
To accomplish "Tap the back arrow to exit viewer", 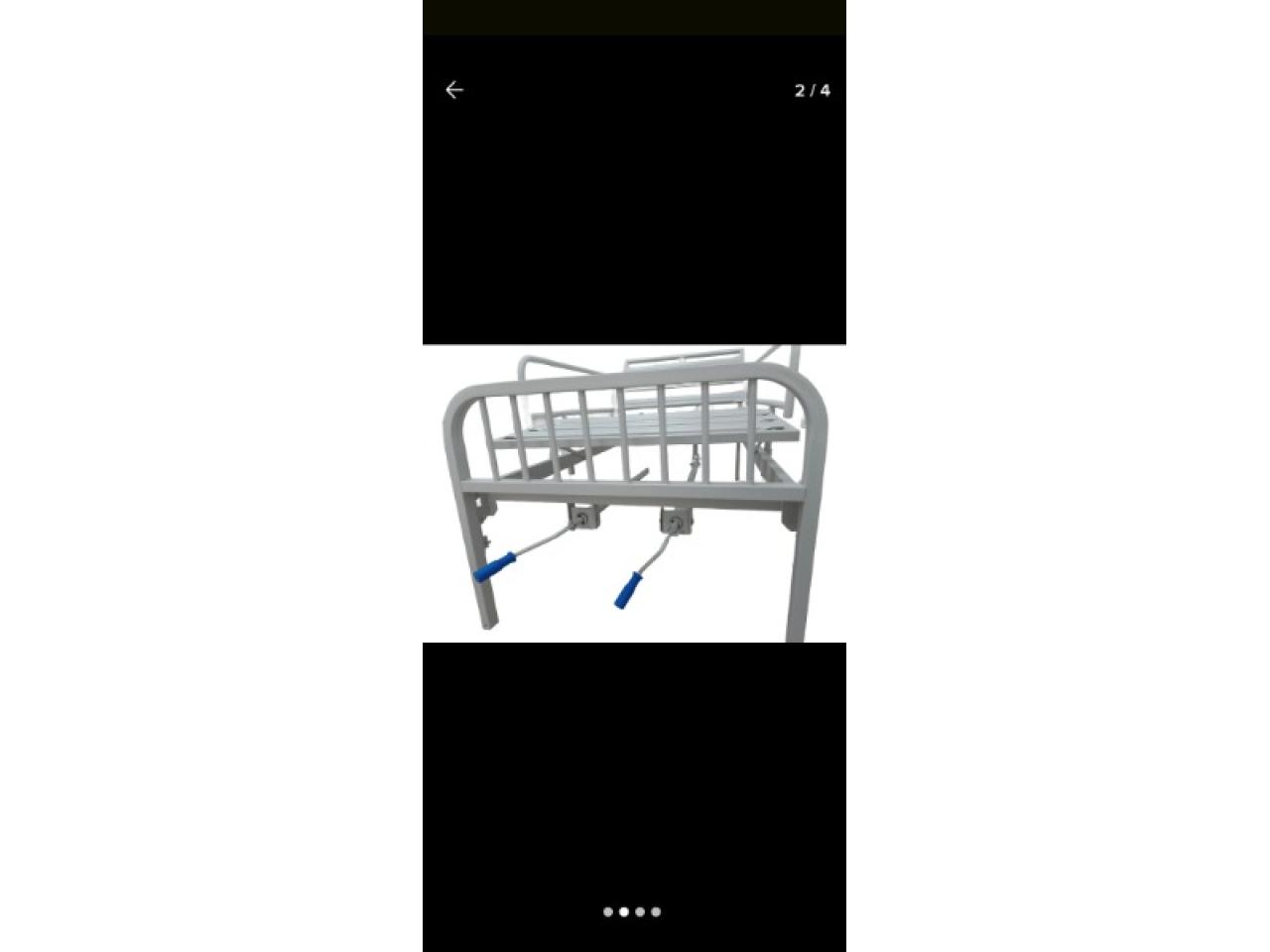I will coord(454,90).
